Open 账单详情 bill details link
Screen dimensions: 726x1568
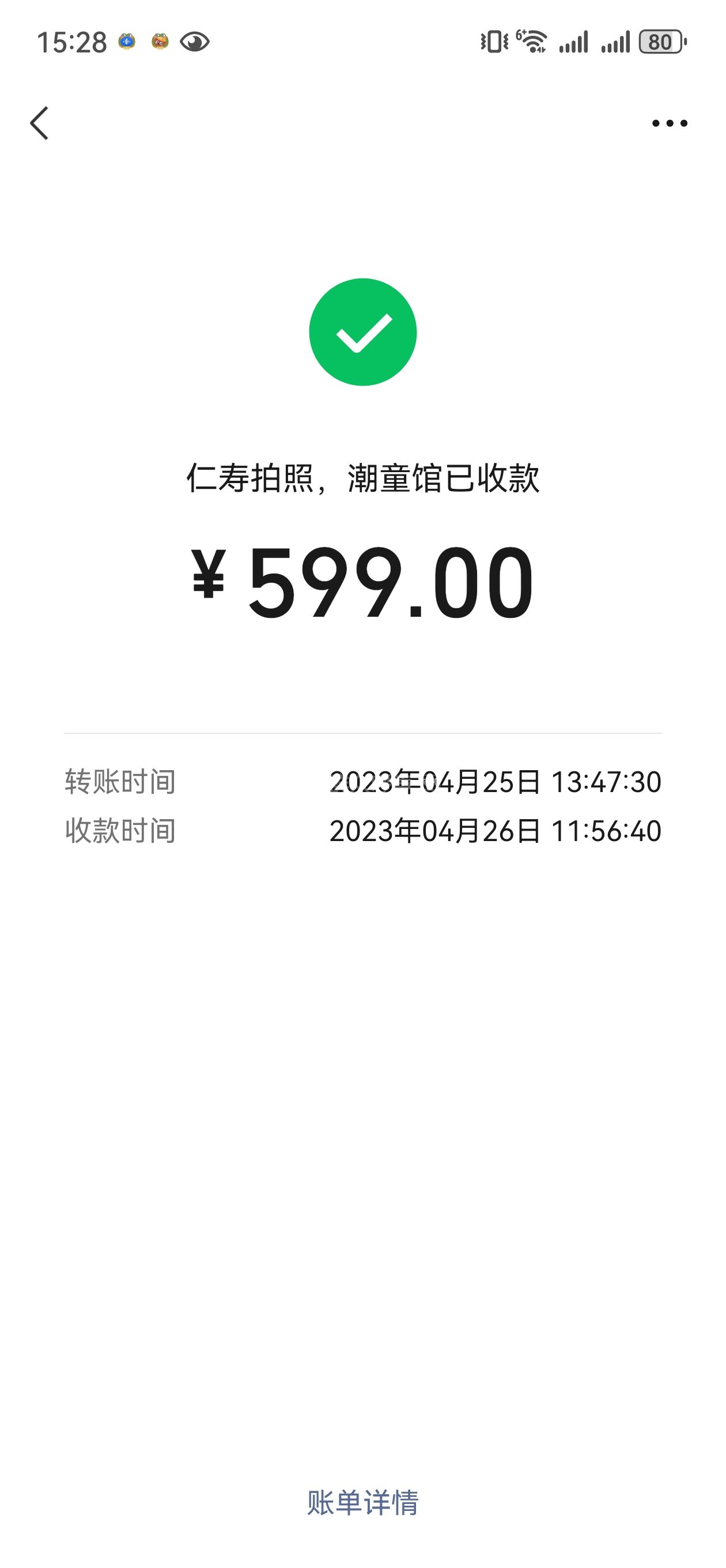(x=362, y=1502)
